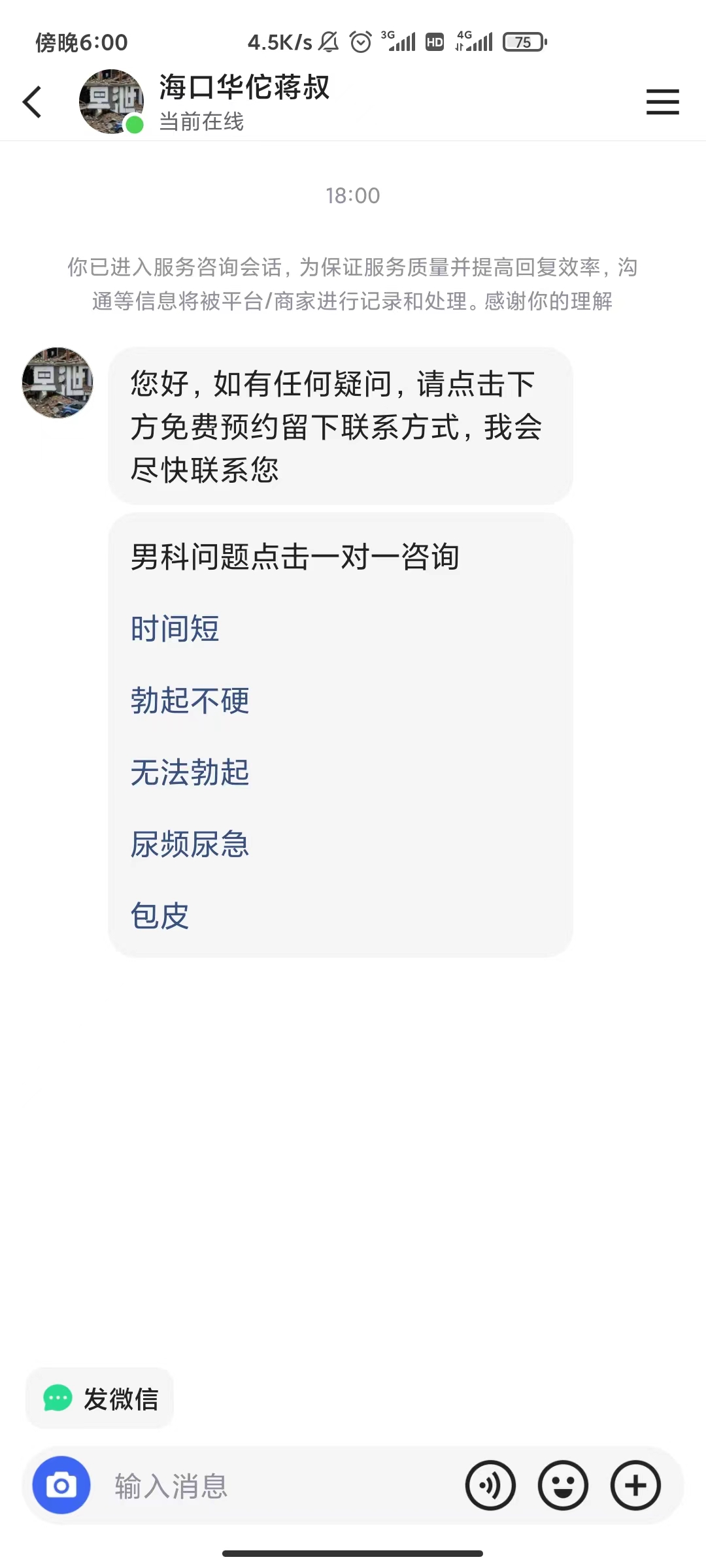Pick the 包皮 option

point(160,915)
